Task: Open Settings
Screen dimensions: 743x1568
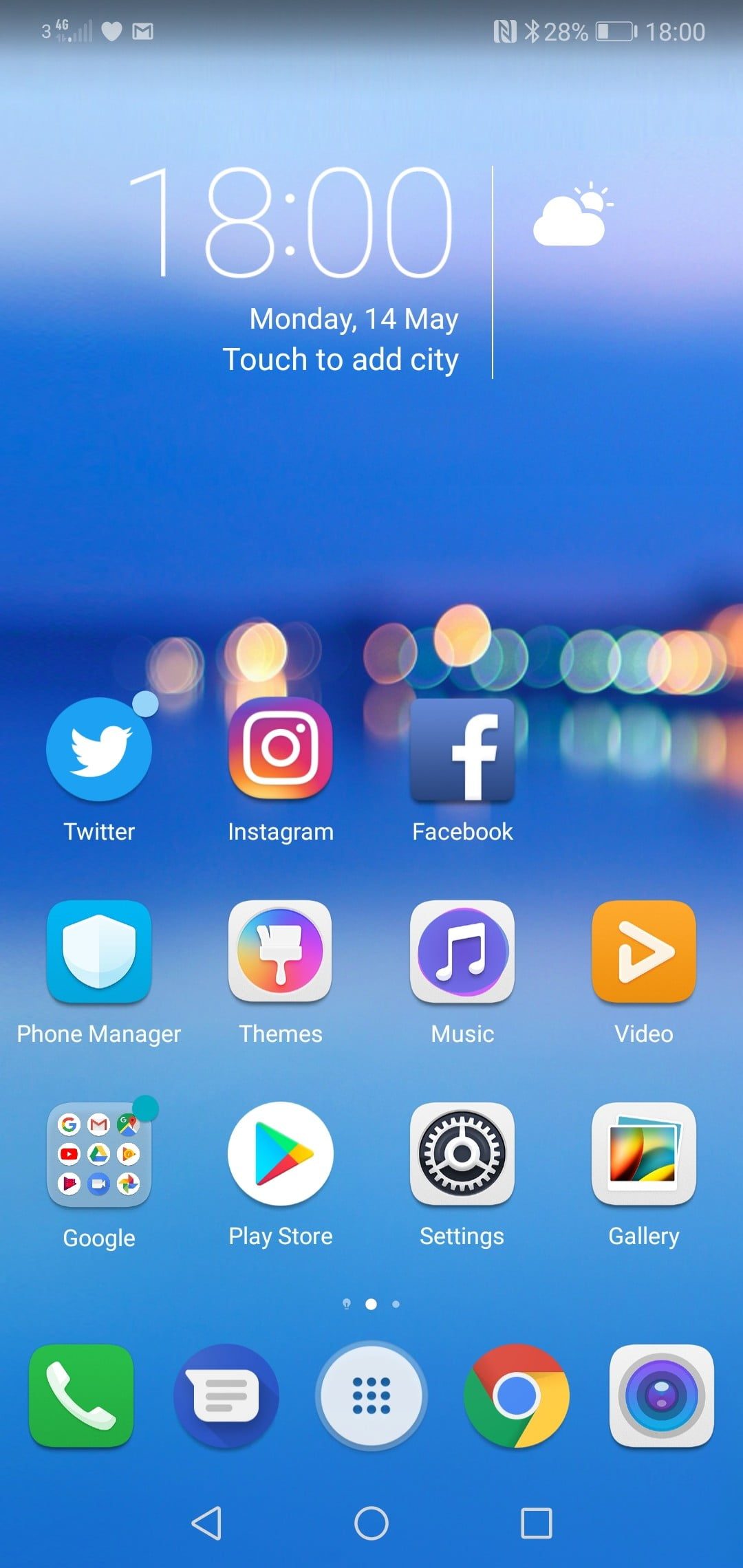Action: (462, 1155)
